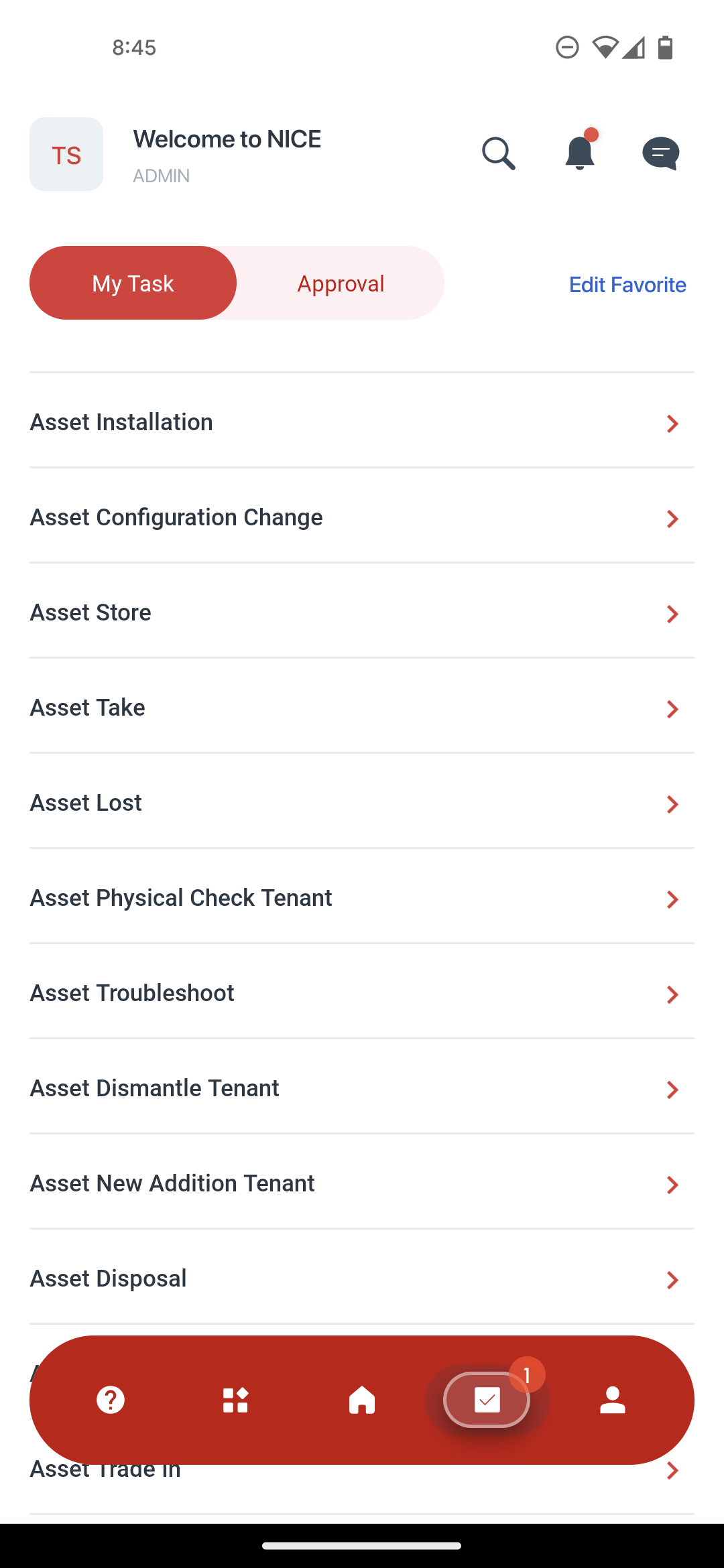Open the chat messages icon
The width and height of the screenshot is (724, 1568).
tap(661, 153)
